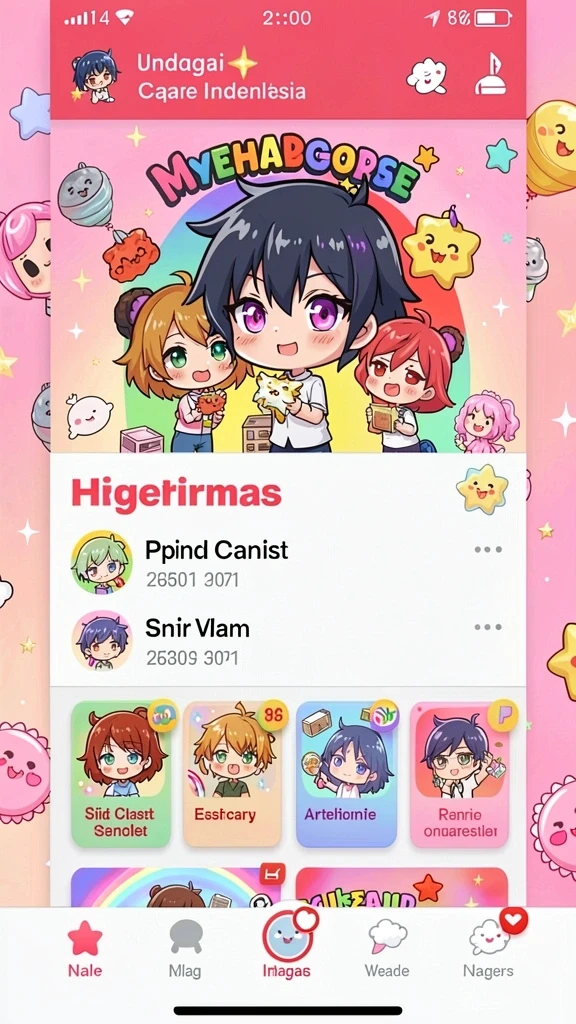This screenshot has height=1024, width=576.
Task: Tap the cloud face icon in header
Action: (427, 76)
